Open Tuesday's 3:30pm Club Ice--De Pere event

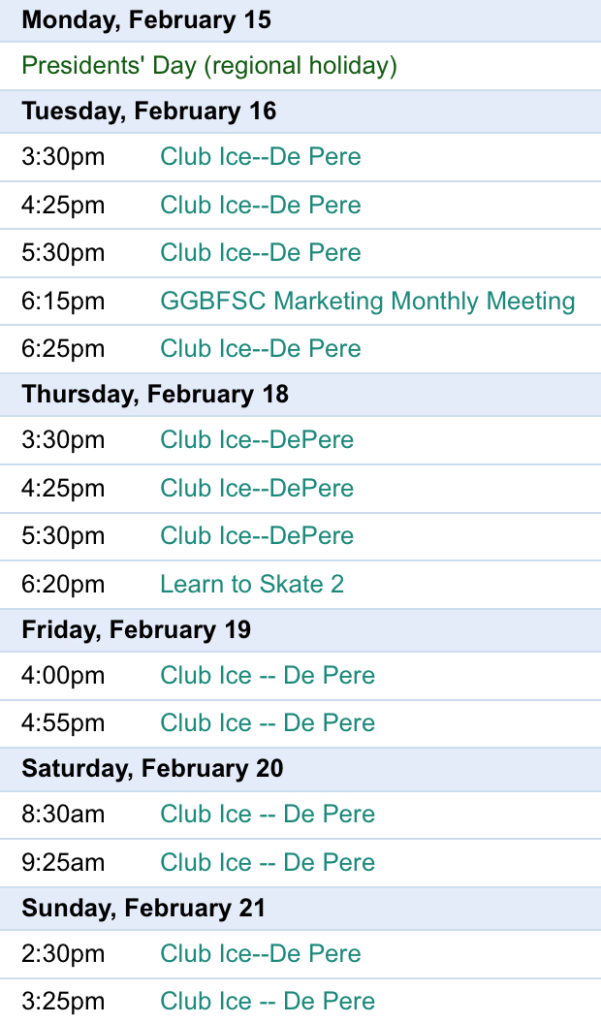[x=261, y=157]
